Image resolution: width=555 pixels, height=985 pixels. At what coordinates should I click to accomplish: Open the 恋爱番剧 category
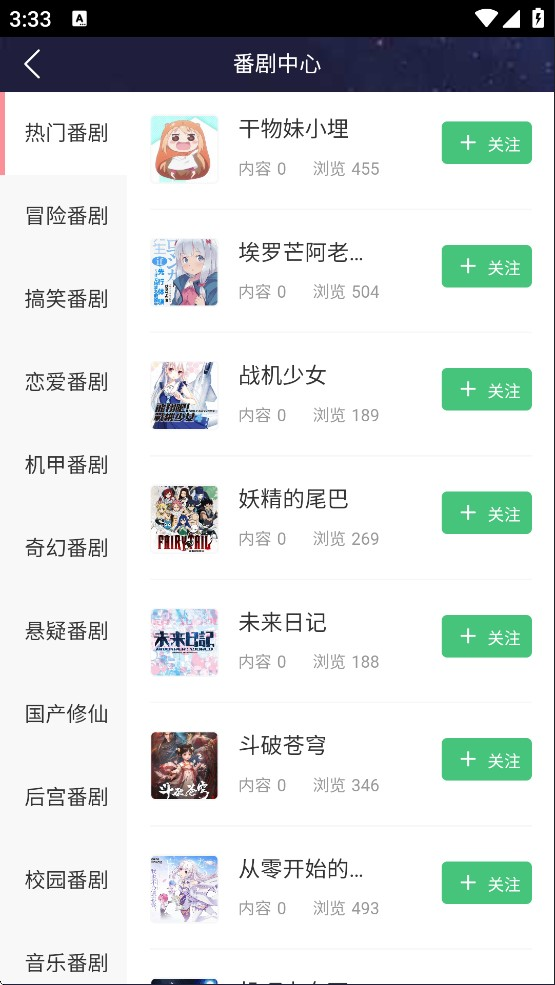point(66,381)
